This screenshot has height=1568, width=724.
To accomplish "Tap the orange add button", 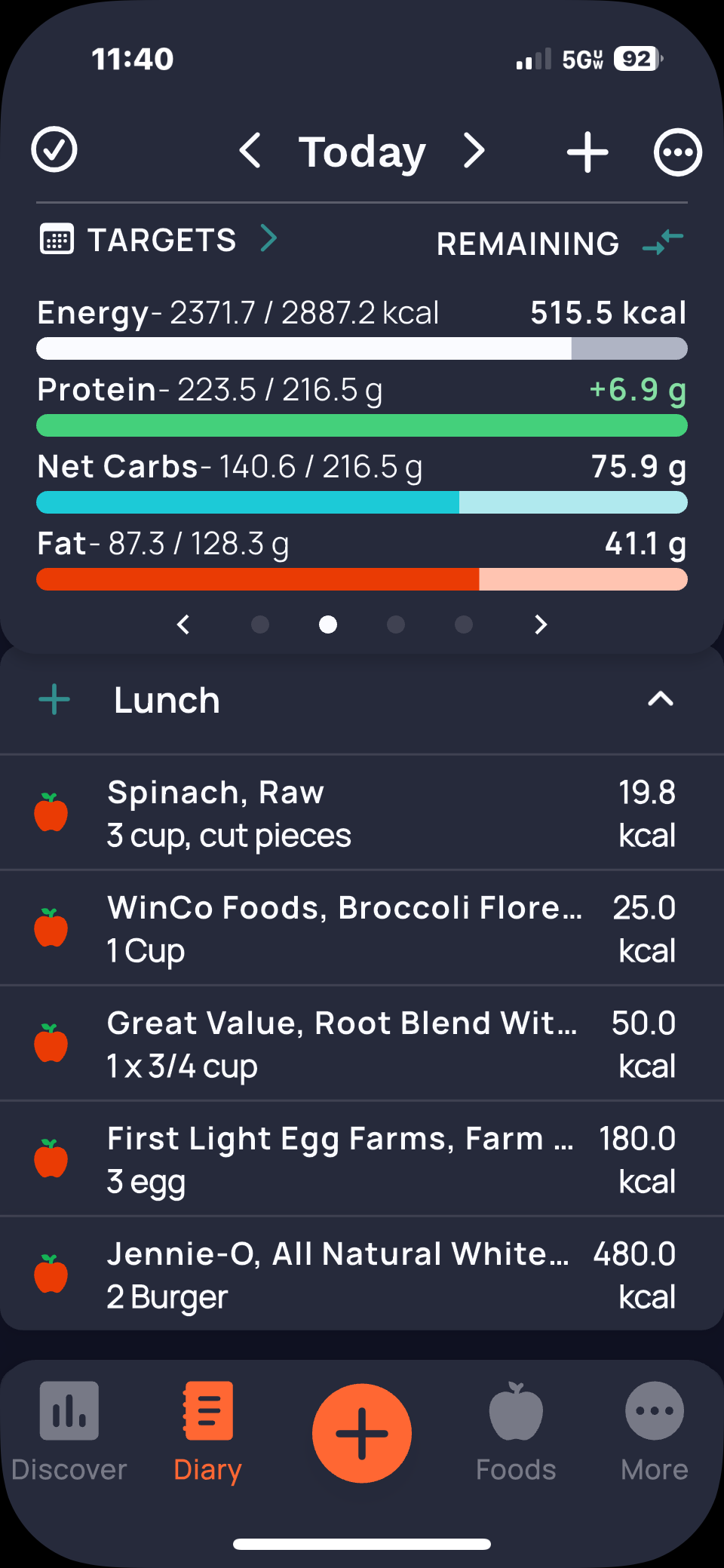I will (362, 1433).
